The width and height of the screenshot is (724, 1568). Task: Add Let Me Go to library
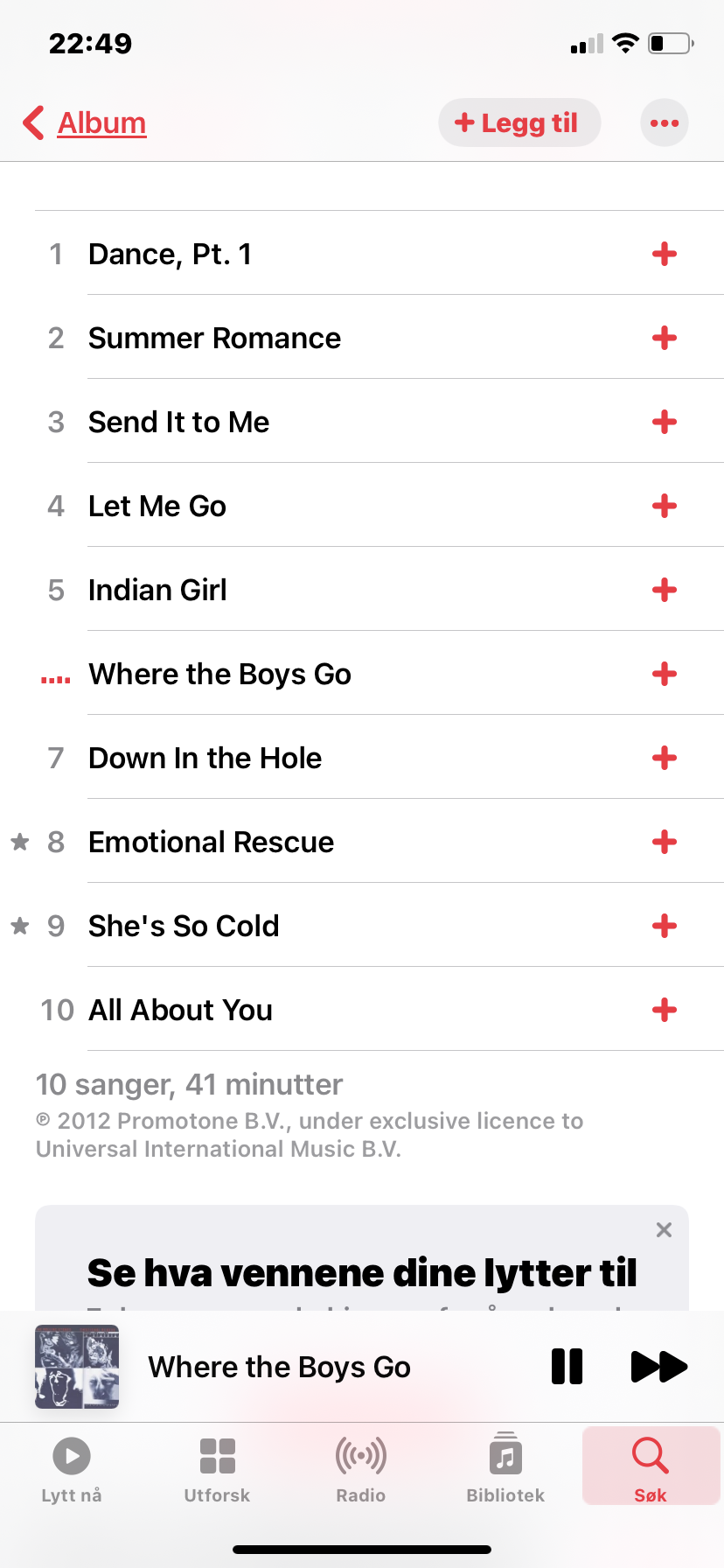pyautogui.click(x=665, y=506)
